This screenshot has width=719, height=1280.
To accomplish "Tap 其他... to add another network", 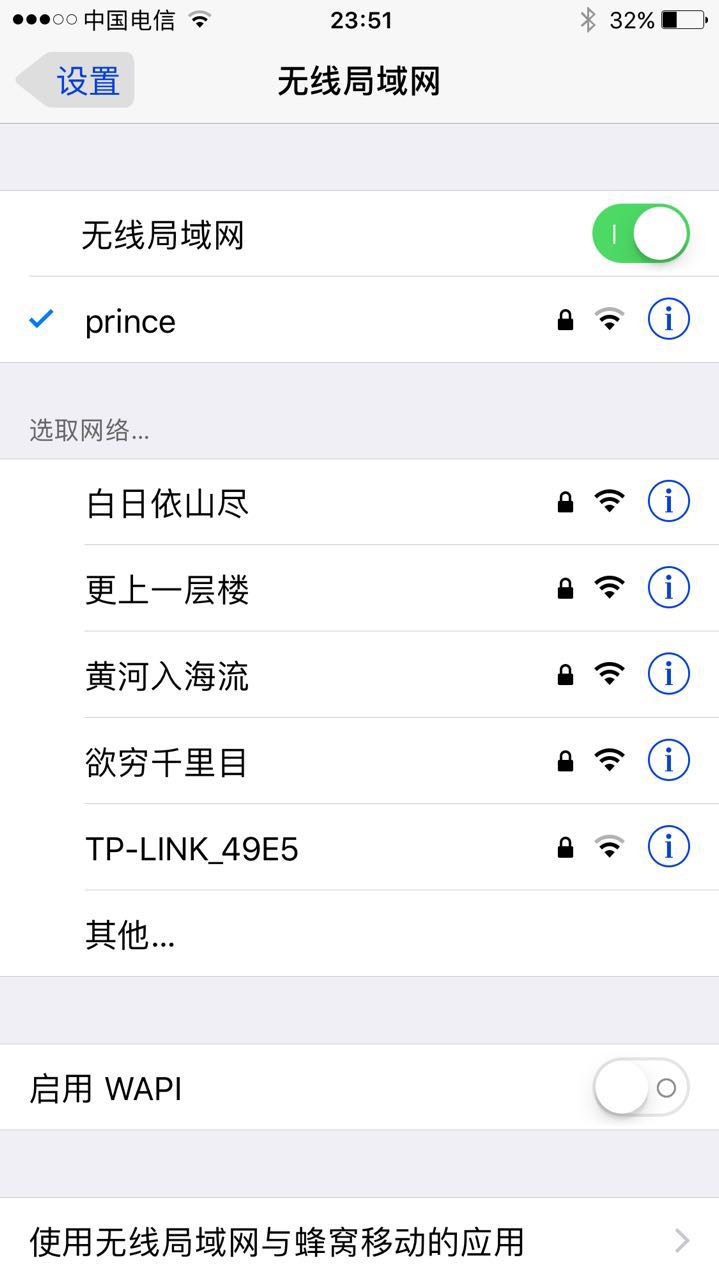I will [130, 935].
